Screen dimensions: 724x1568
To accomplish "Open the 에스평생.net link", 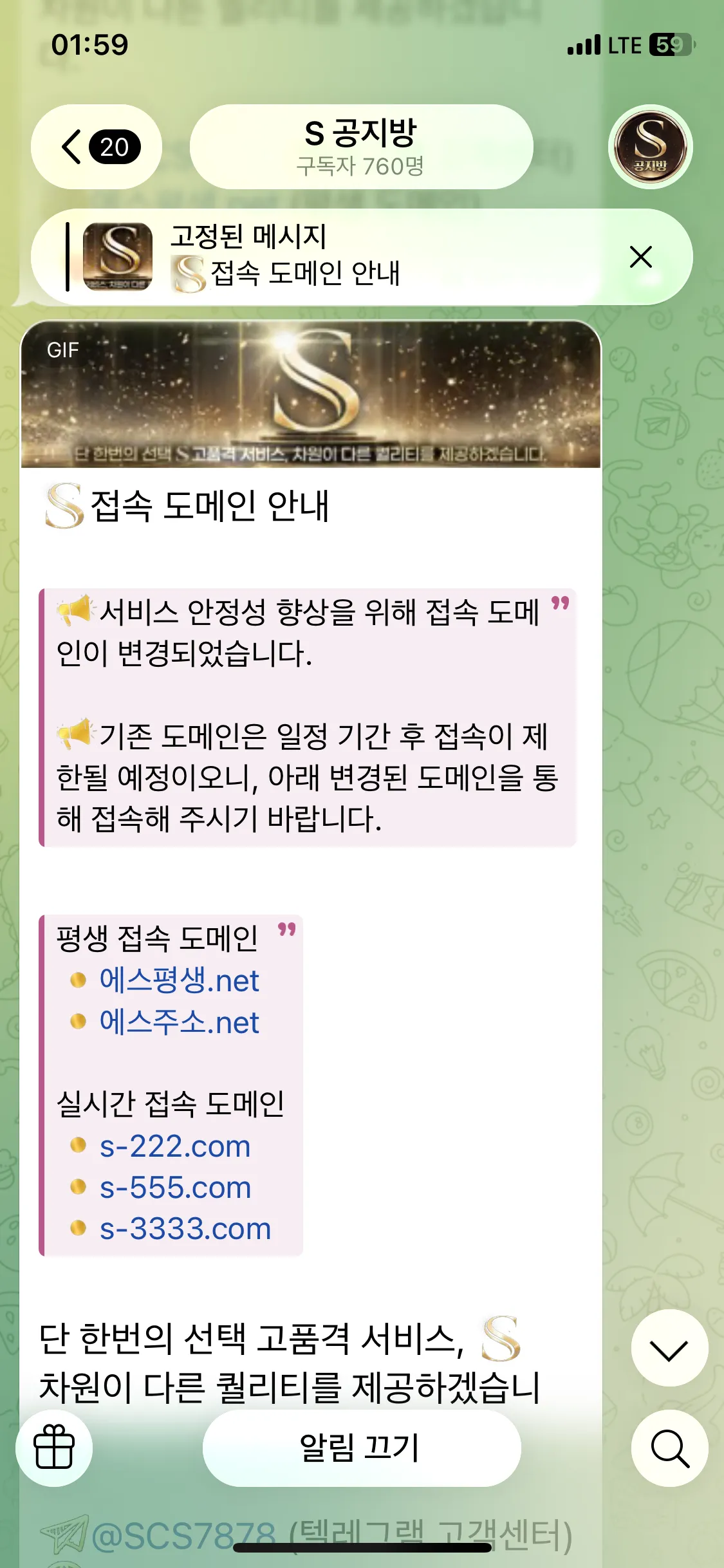I will [179, 980].
